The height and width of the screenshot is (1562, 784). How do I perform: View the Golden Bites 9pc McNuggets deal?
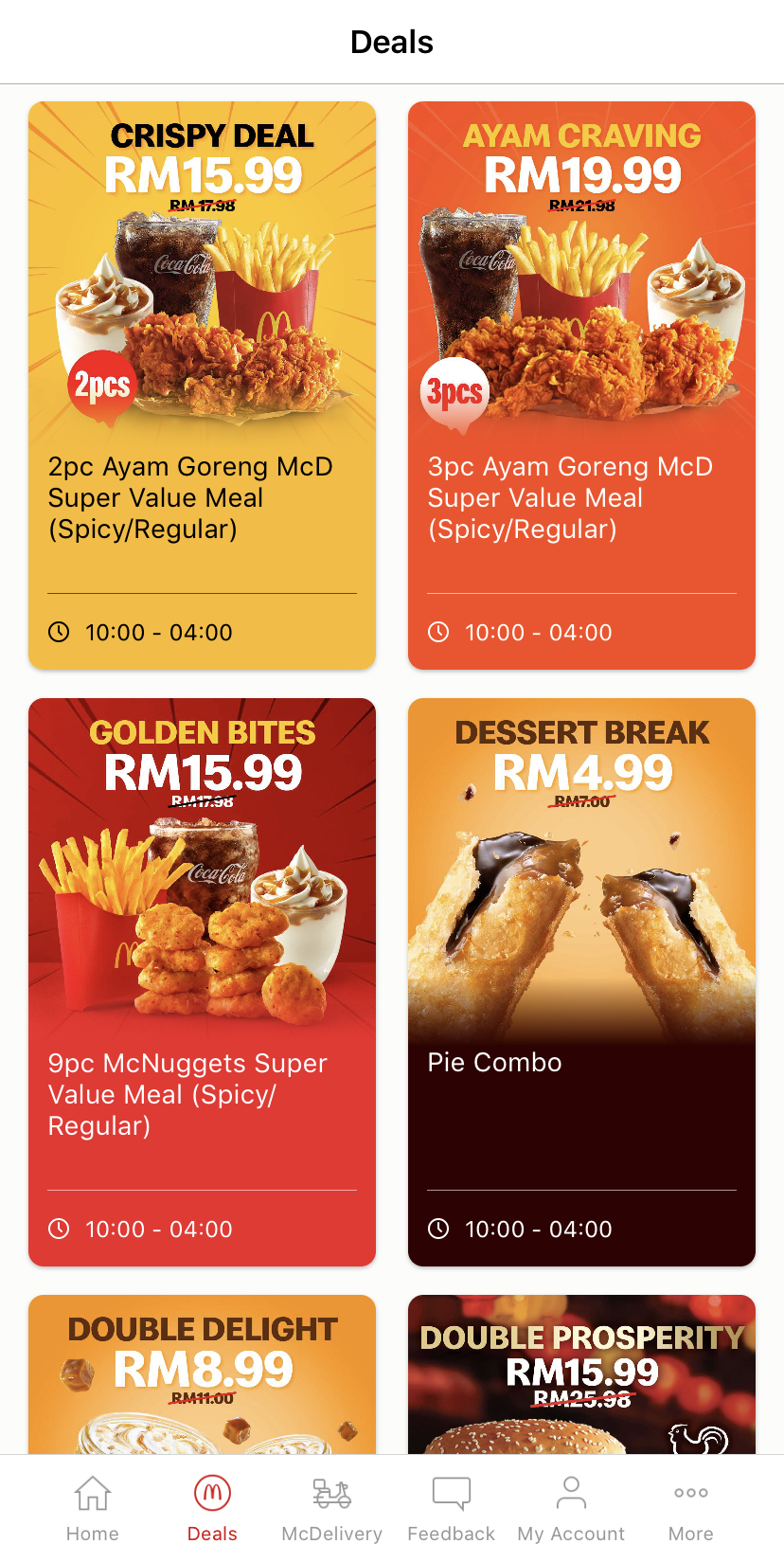point(202,981)
